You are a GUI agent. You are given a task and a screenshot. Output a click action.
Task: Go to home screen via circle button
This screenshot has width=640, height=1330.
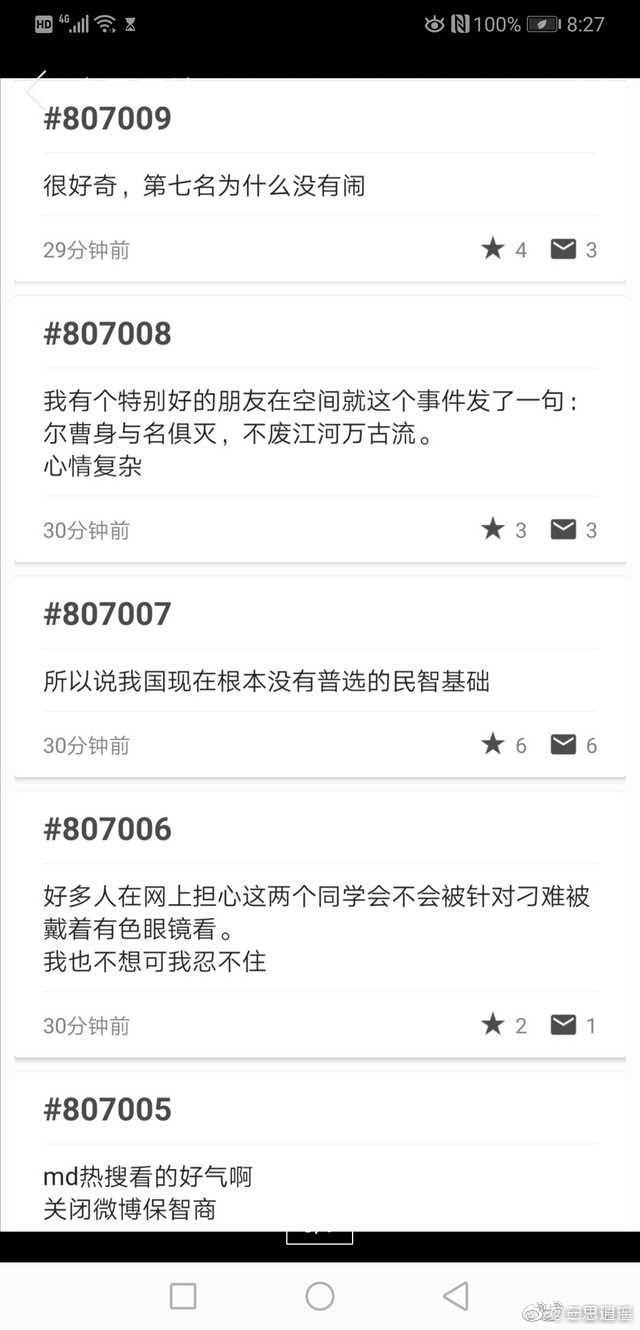click(x=320, y=1296)
